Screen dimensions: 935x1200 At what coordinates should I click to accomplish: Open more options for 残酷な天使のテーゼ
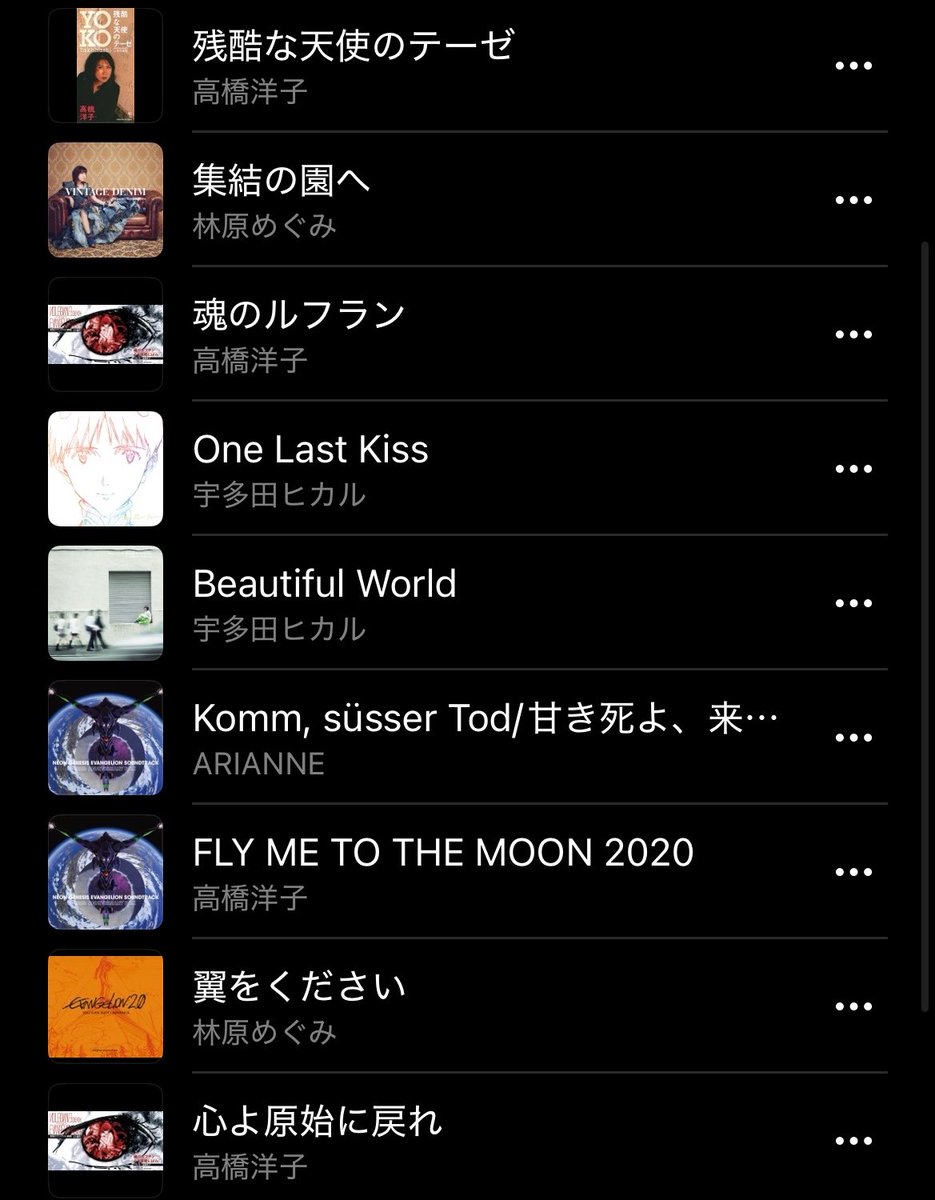[853, 66]
